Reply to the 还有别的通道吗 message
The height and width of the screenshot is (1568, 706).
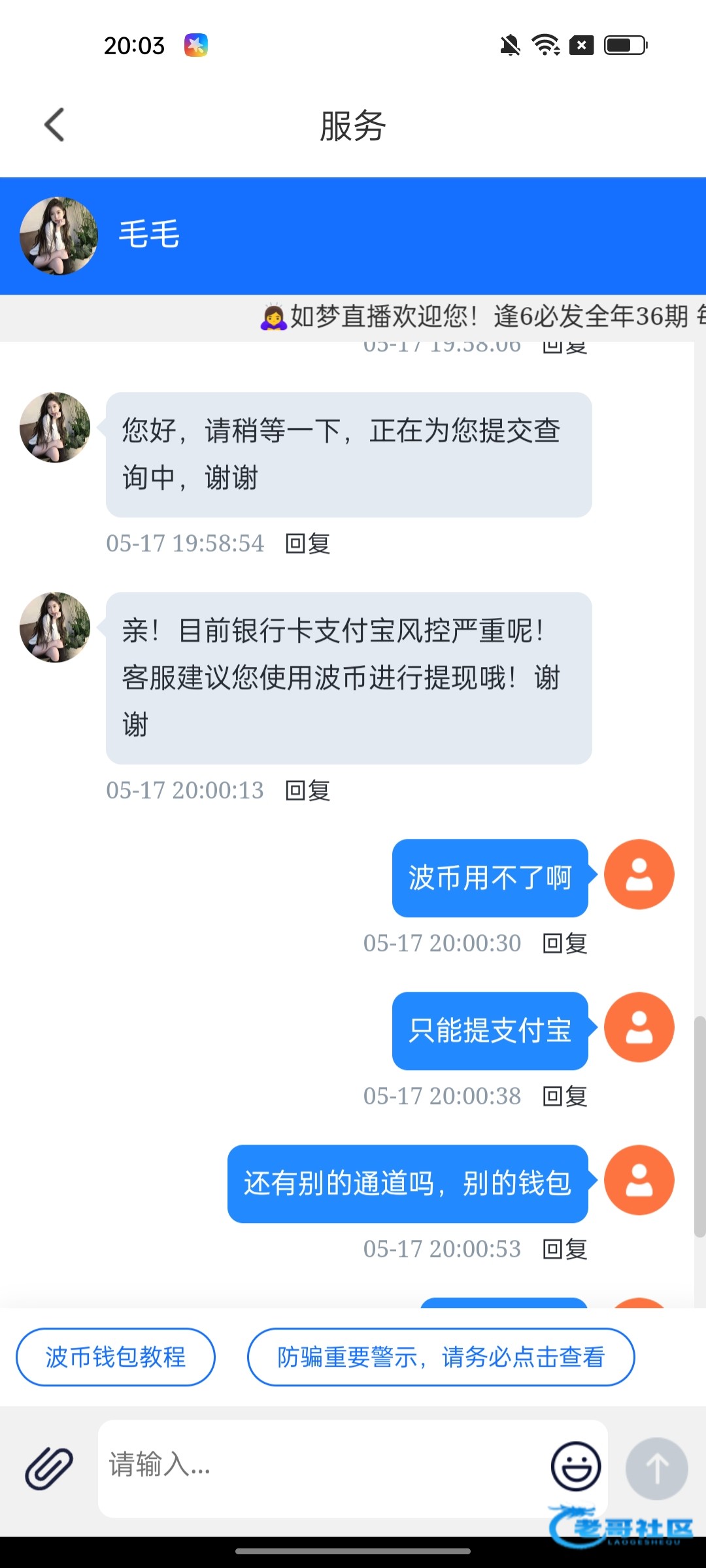pyautogui.click(x=565, y=1249)
